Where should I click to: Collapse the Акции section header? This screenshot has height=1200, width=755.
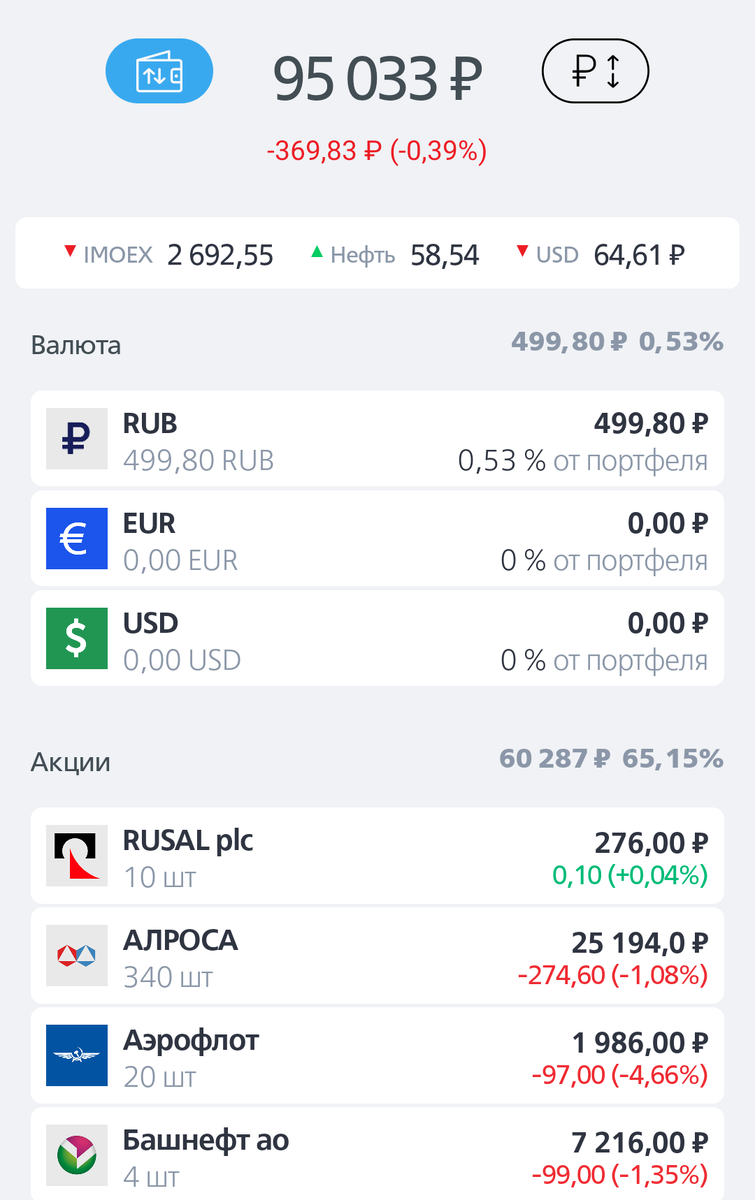70,761
